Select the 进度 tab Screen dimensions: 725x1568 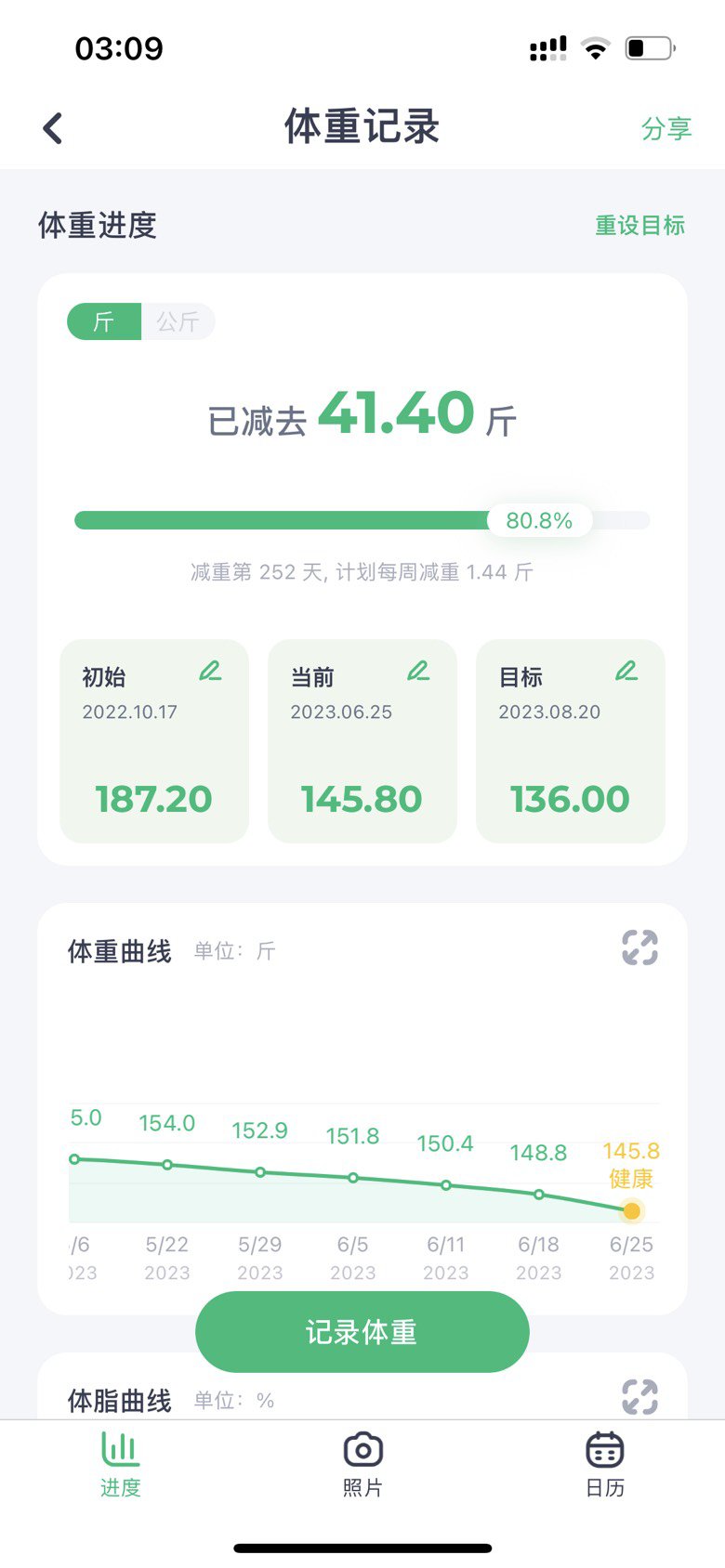120,1464
